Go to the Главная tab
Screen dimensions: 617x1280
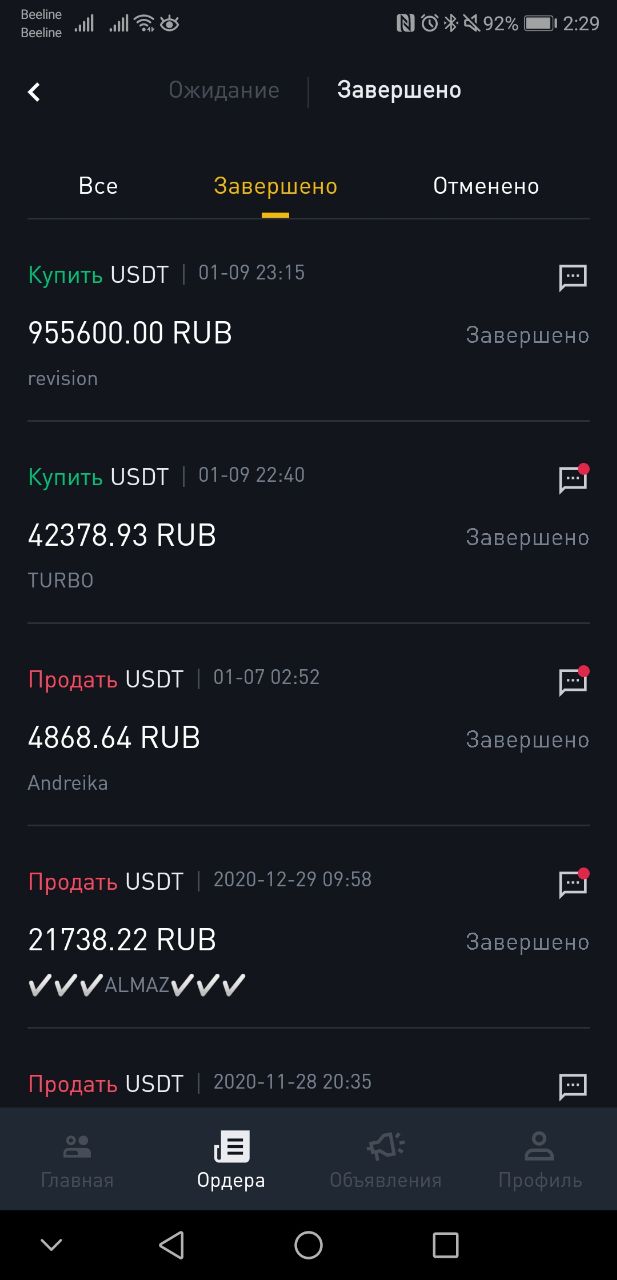tap(77, 1161)
